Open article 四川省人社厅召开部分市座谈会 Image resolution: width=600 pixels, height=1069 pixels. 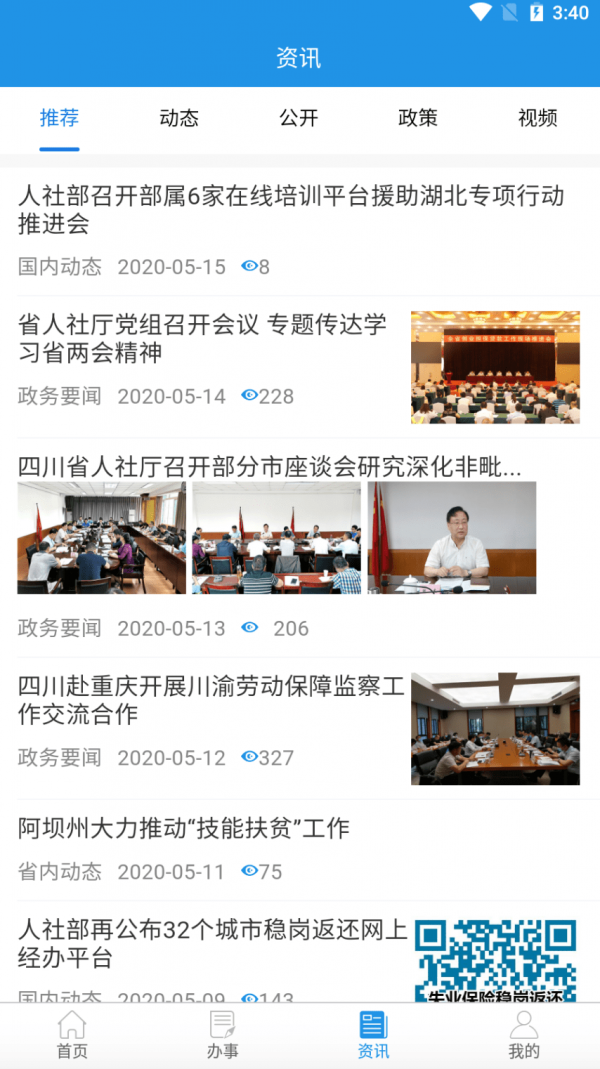[270, 467]
